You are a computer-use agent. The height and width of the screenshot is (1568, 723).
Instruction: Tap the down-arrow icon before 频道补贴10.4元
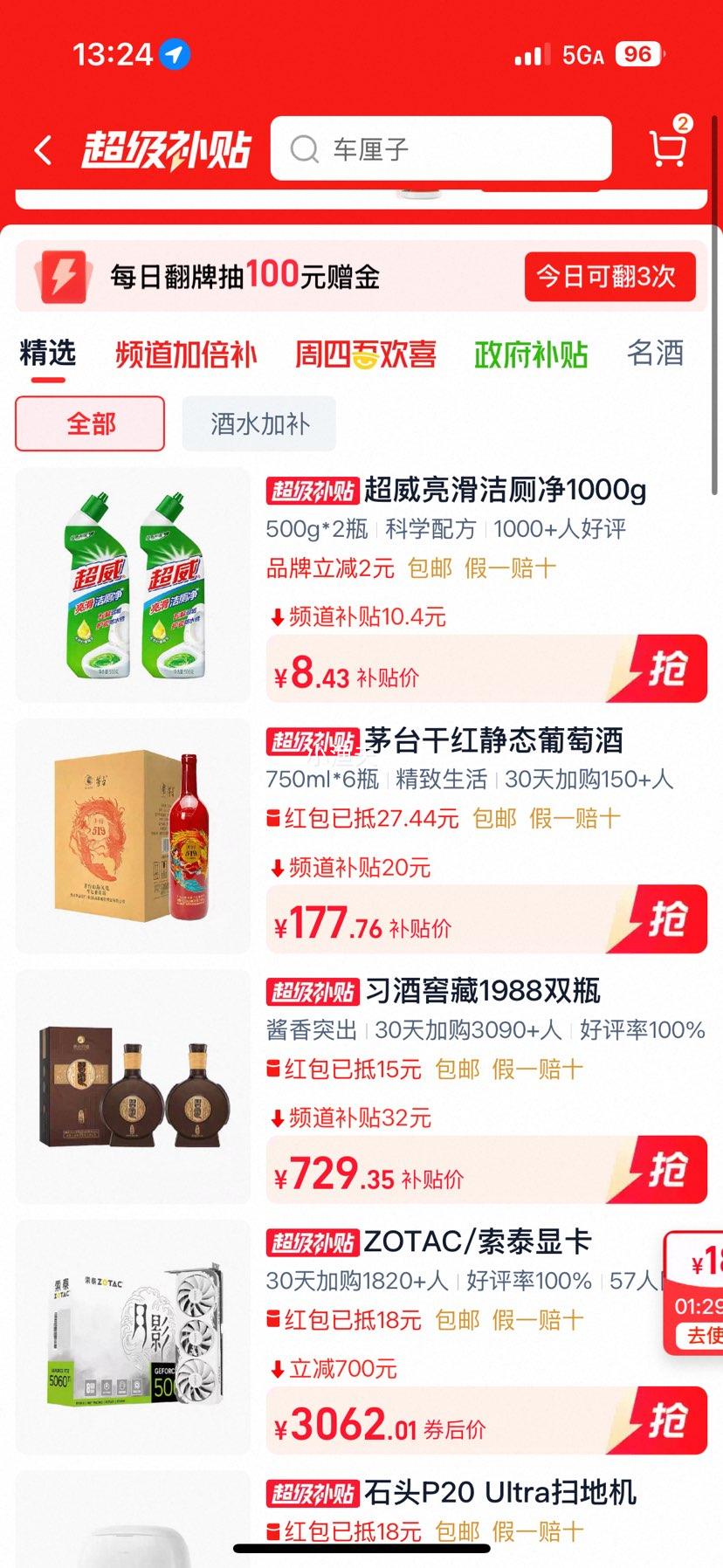click(274, 618)
